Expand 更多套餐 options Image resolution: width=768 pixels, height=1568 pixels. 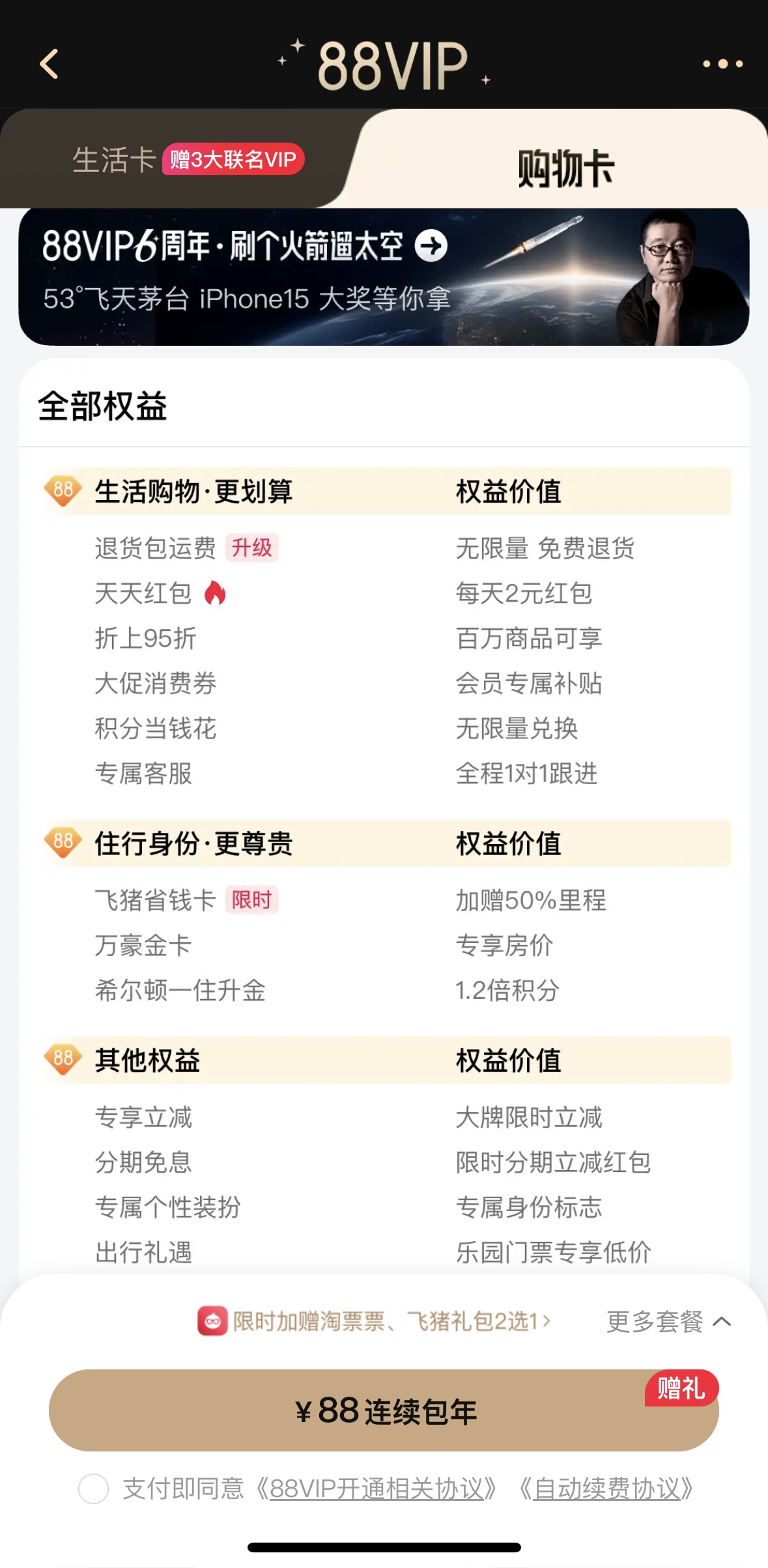point(668,1321)
